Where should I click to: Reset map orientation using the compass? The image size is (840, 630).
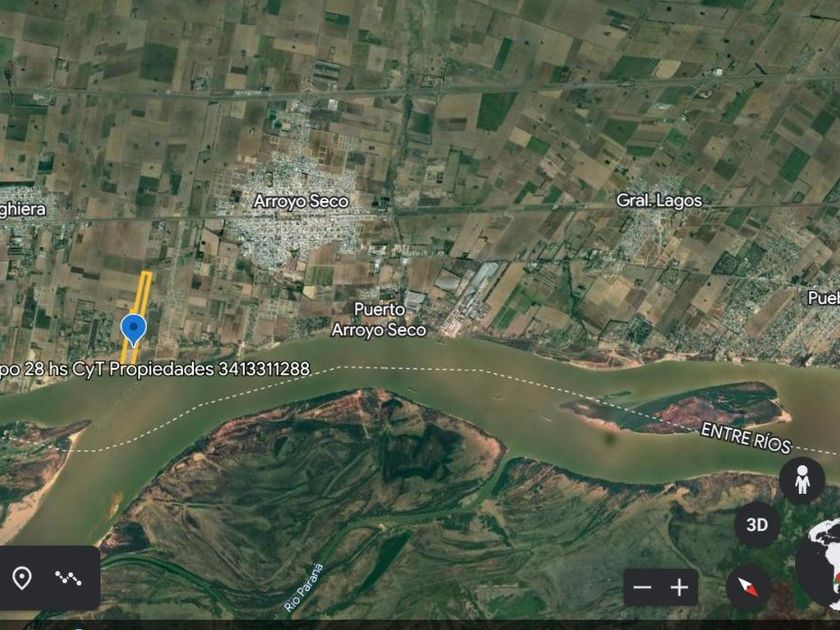pyautogui.click(x=748, y=587)
